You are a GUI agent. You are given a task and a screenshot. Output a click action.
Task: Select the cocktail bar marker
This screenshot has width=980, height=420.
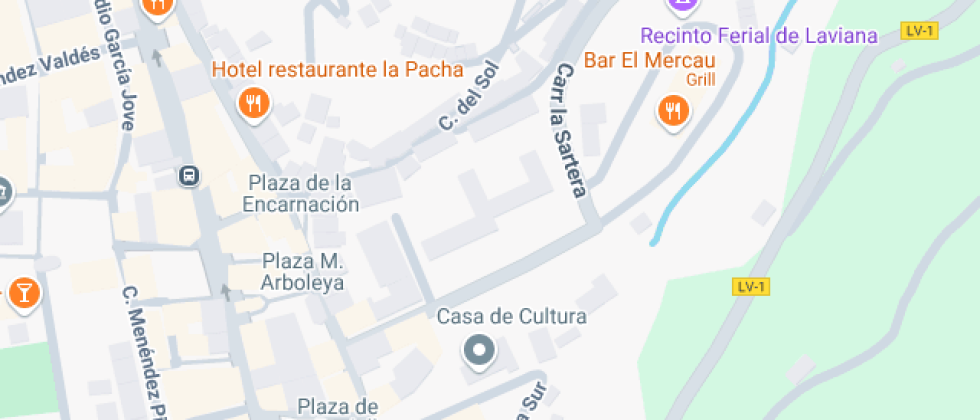pyautogui.click(x=22, y=293)
